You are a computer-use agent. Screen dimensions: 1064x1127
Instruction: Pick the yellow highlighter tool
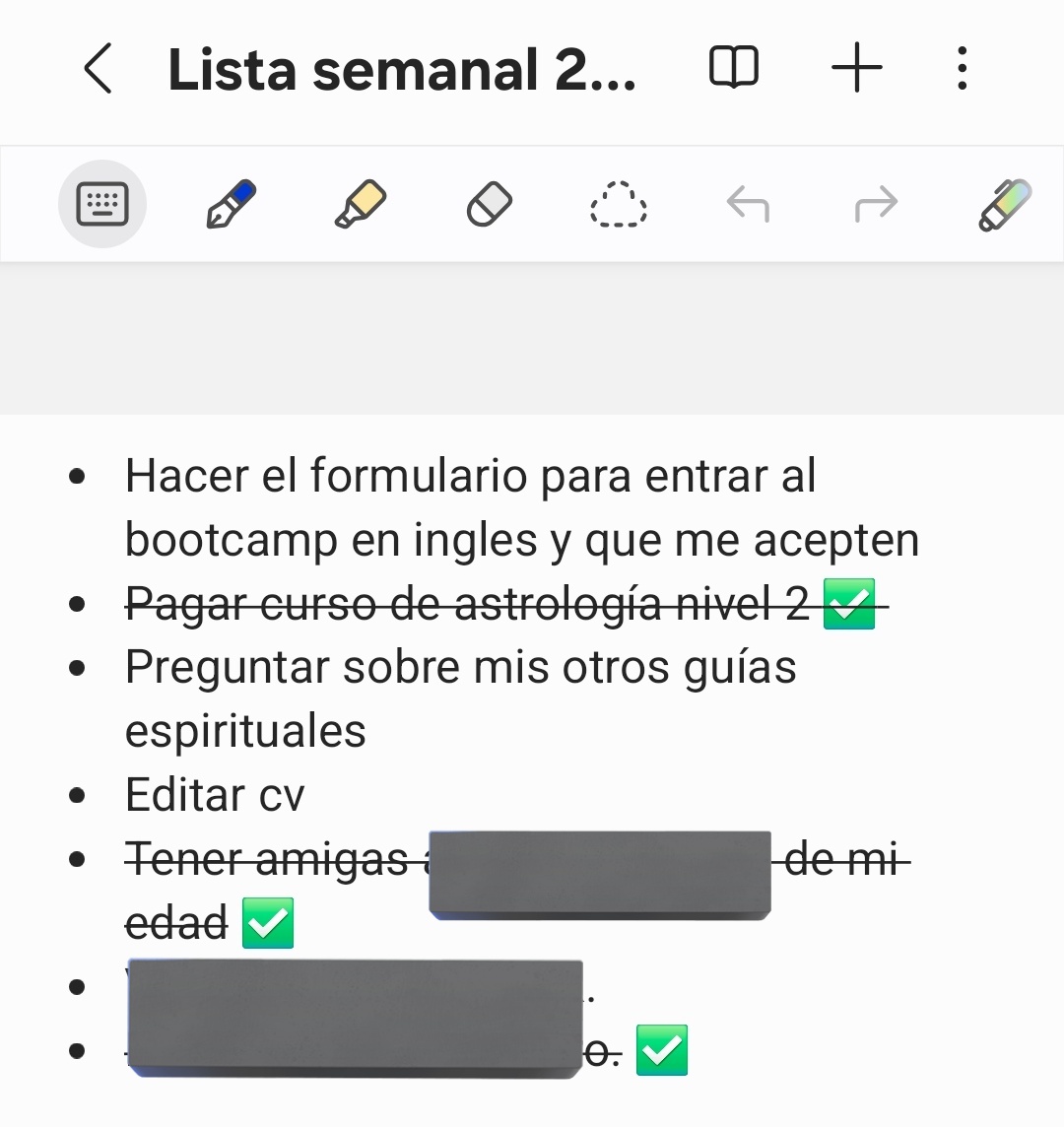[361, 204]
